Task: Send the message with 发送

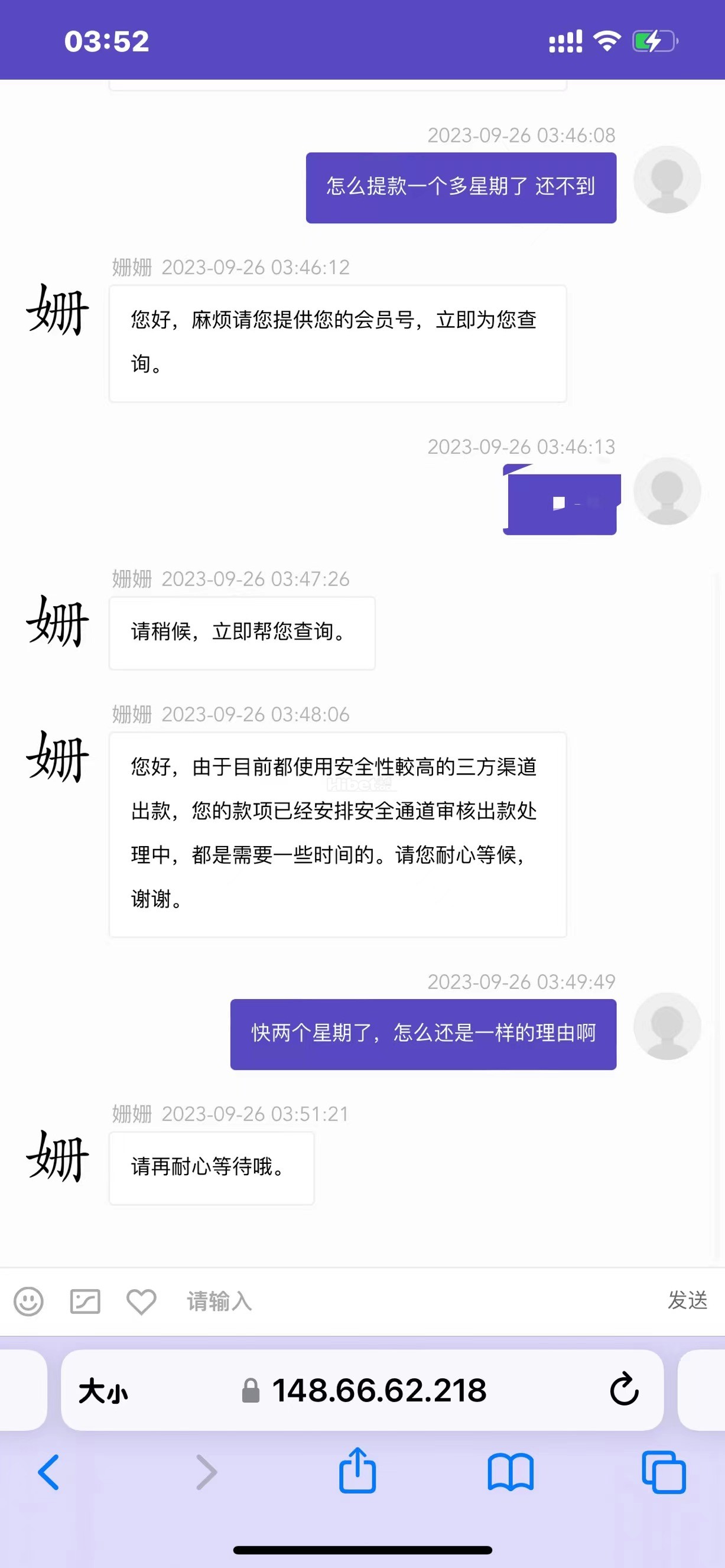Action: tap(687, 1301)
